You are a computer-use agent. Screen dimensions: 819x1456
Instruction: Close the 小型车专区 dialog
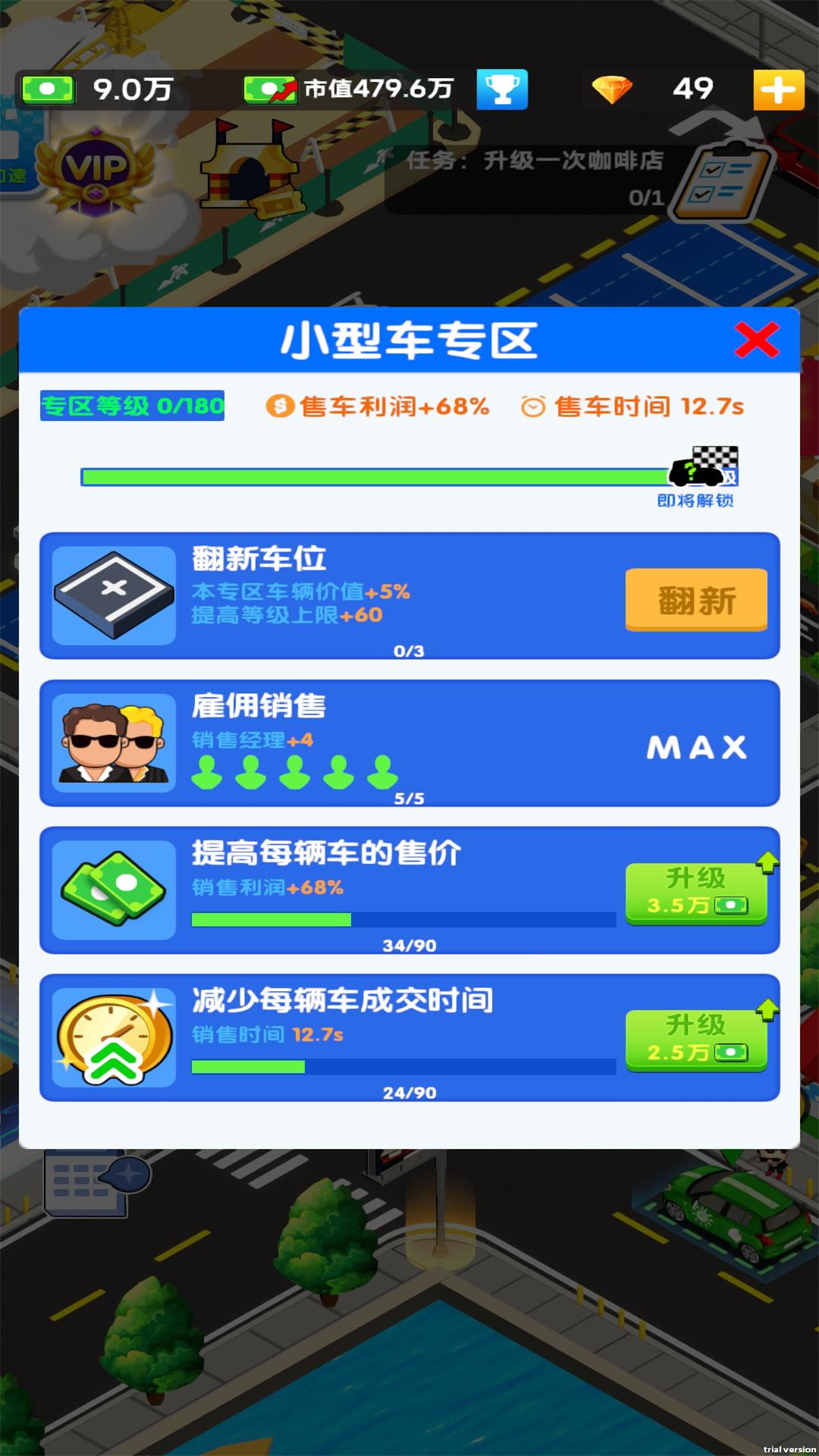tap(757, 339)
